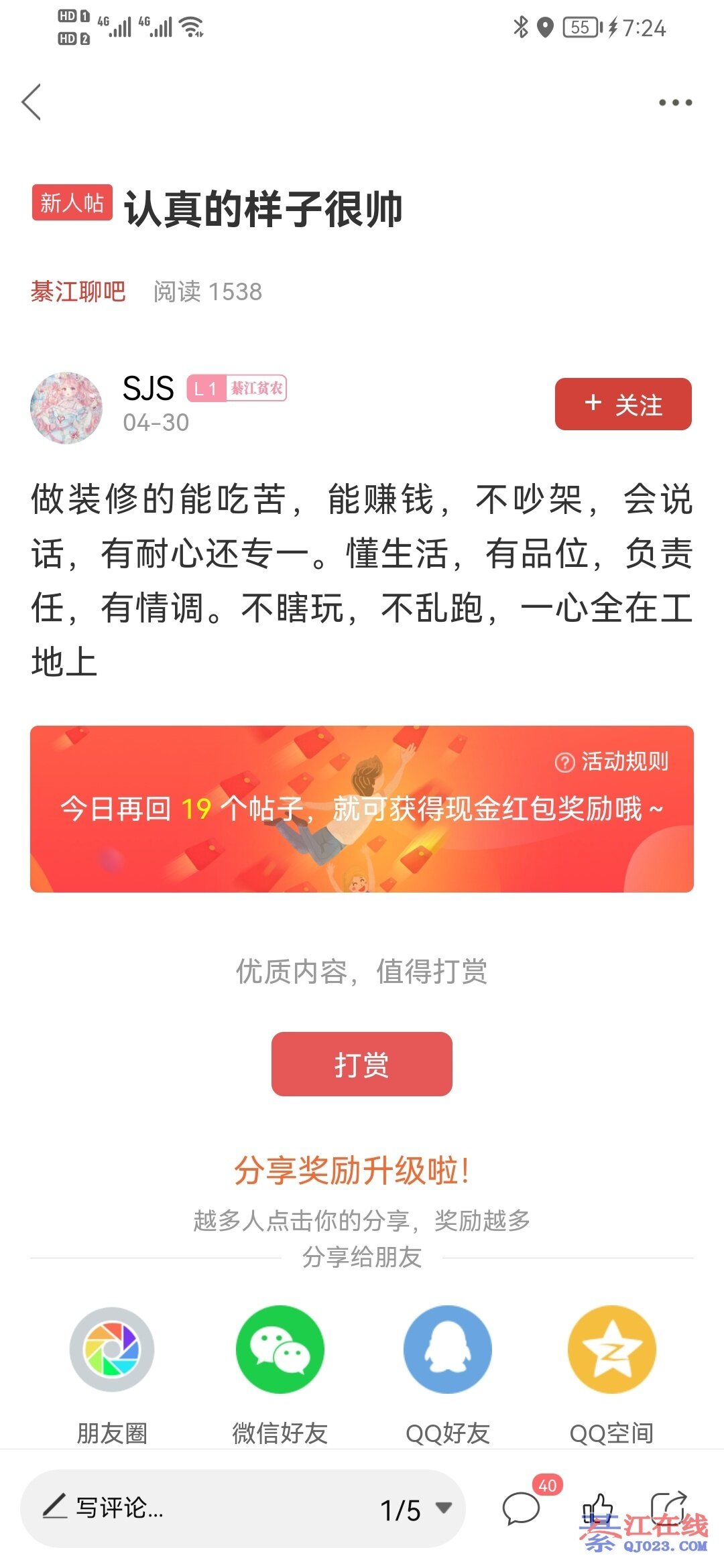Like this post with the thumbs-up
The height and width of the screenshot is (1568, 724).
click(597, 1507)
